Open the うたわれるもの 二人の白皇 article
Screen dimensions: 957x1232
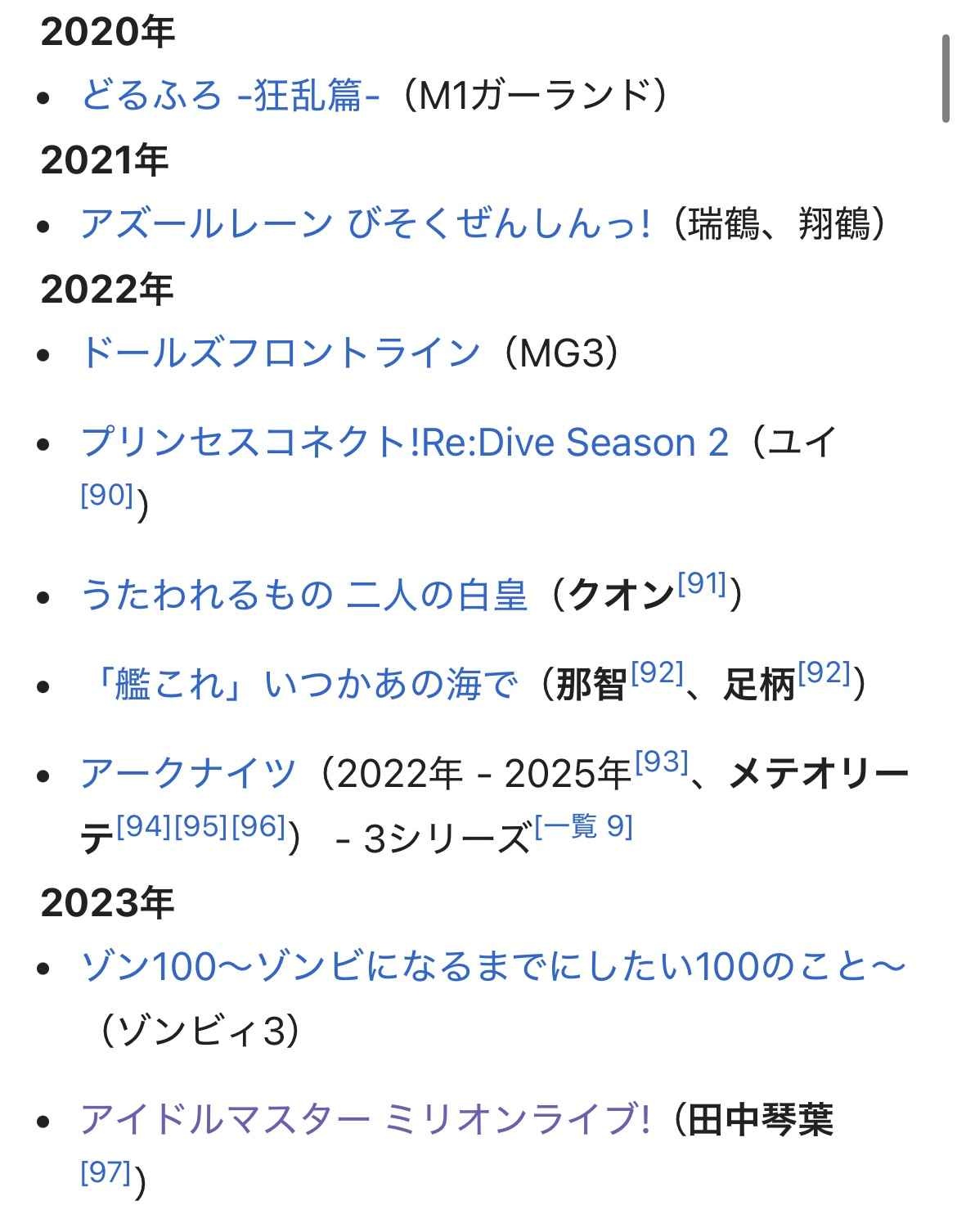pos(303,595)
